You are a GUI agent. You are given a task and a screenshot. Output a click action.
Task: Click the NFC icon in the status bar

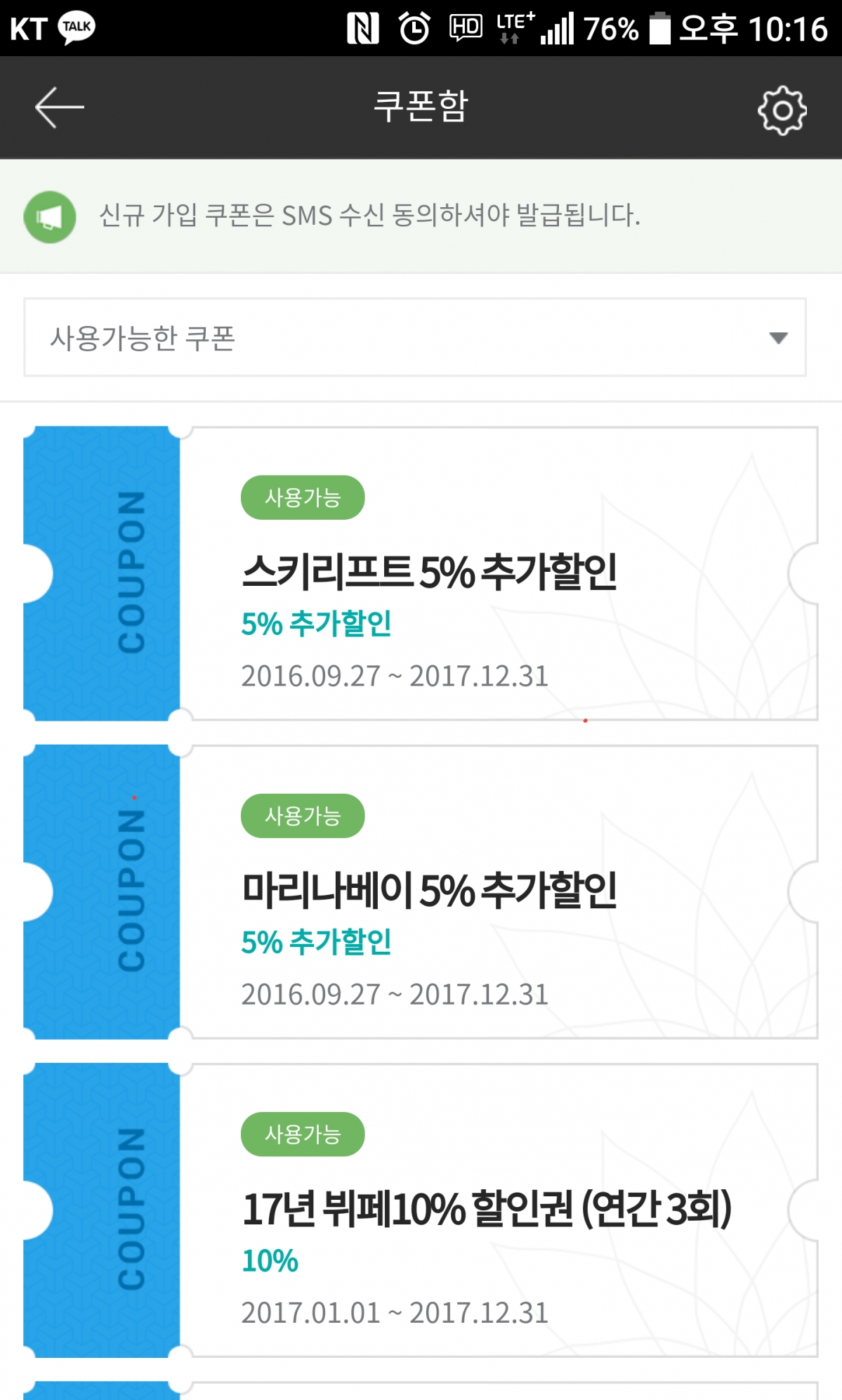tap(362, 28)
